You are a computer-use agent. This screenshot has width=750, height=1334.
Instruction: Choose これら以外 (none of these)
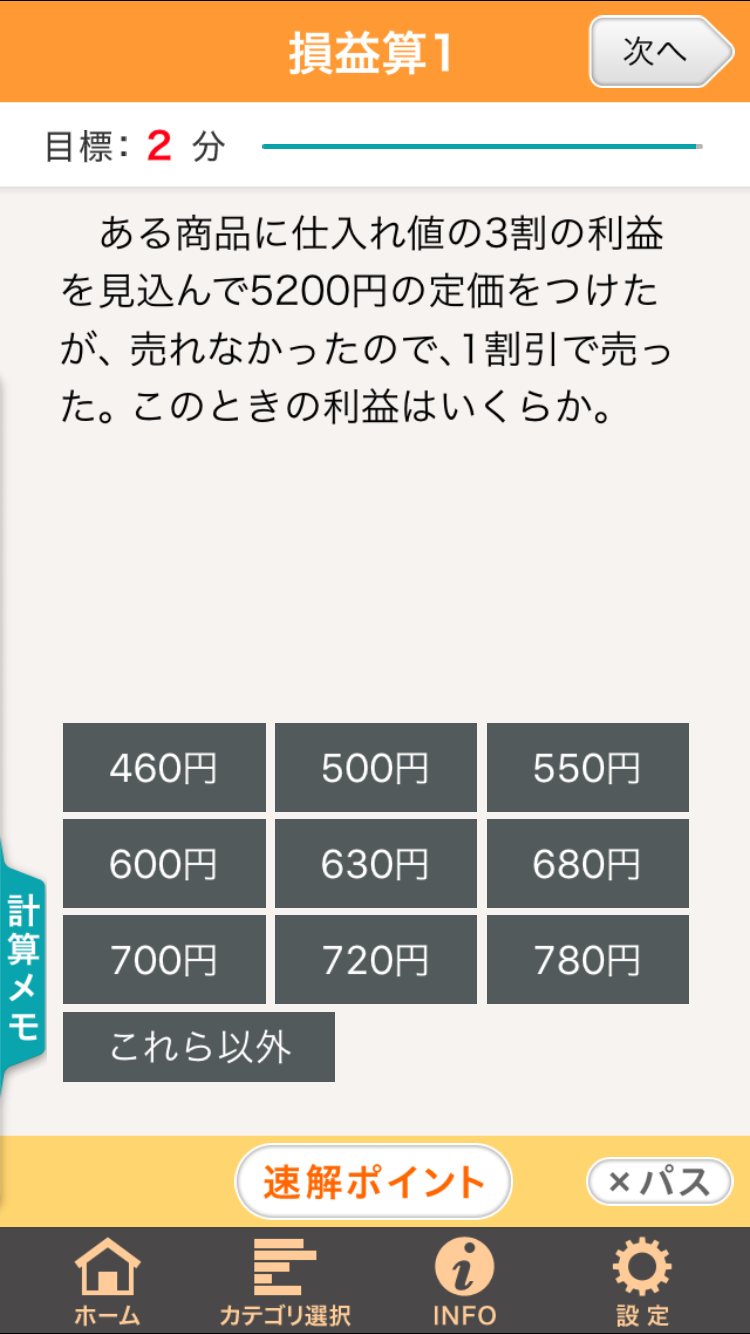click(199, 1047)
